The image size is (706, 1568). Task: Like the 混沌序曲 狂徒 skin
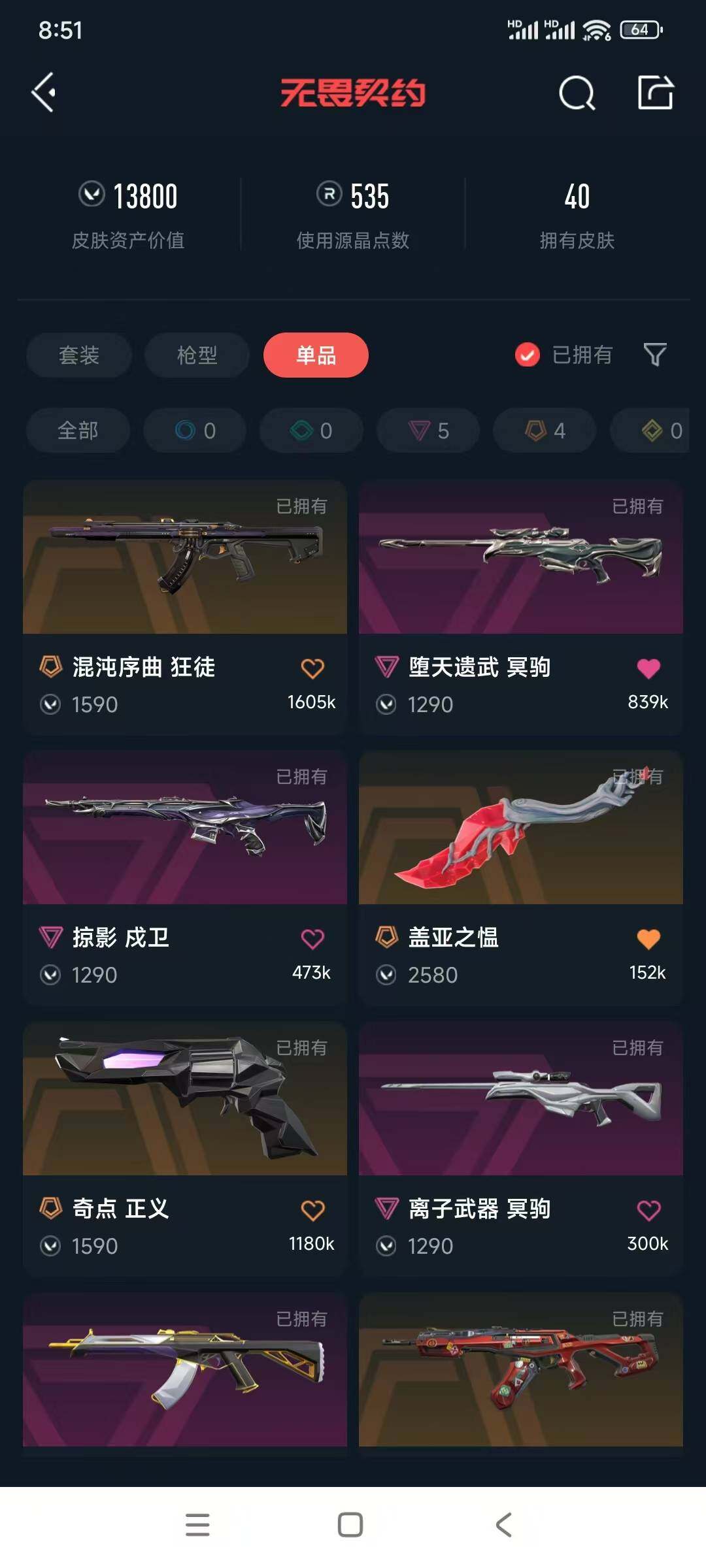(x=312, y=668)
